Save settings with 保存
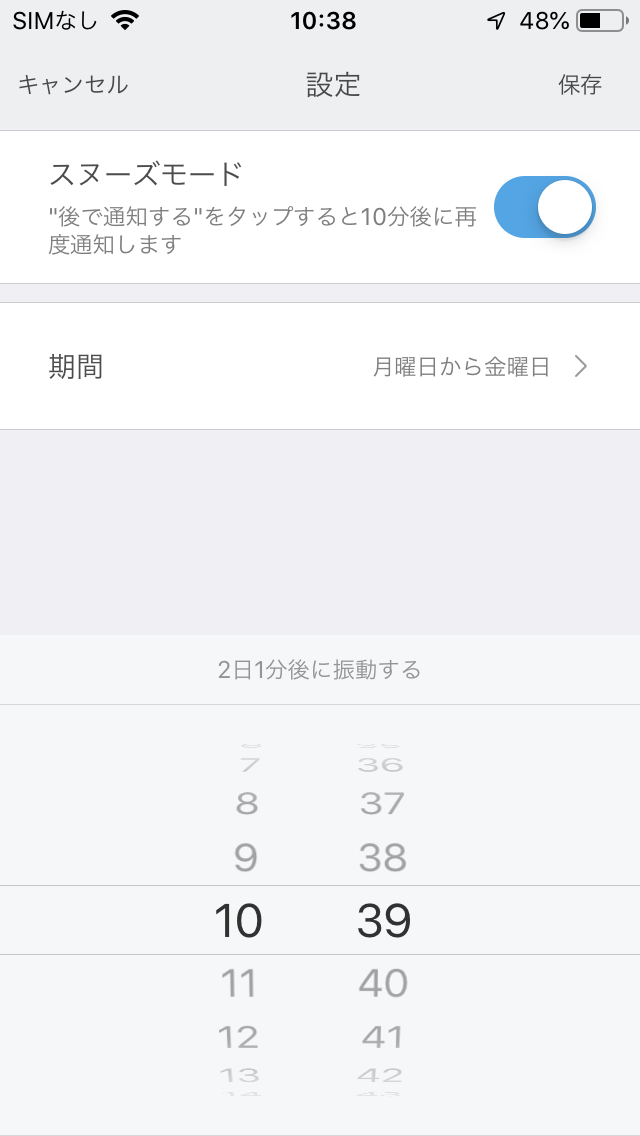This screenshot has width=640, height=1136. 580,85
